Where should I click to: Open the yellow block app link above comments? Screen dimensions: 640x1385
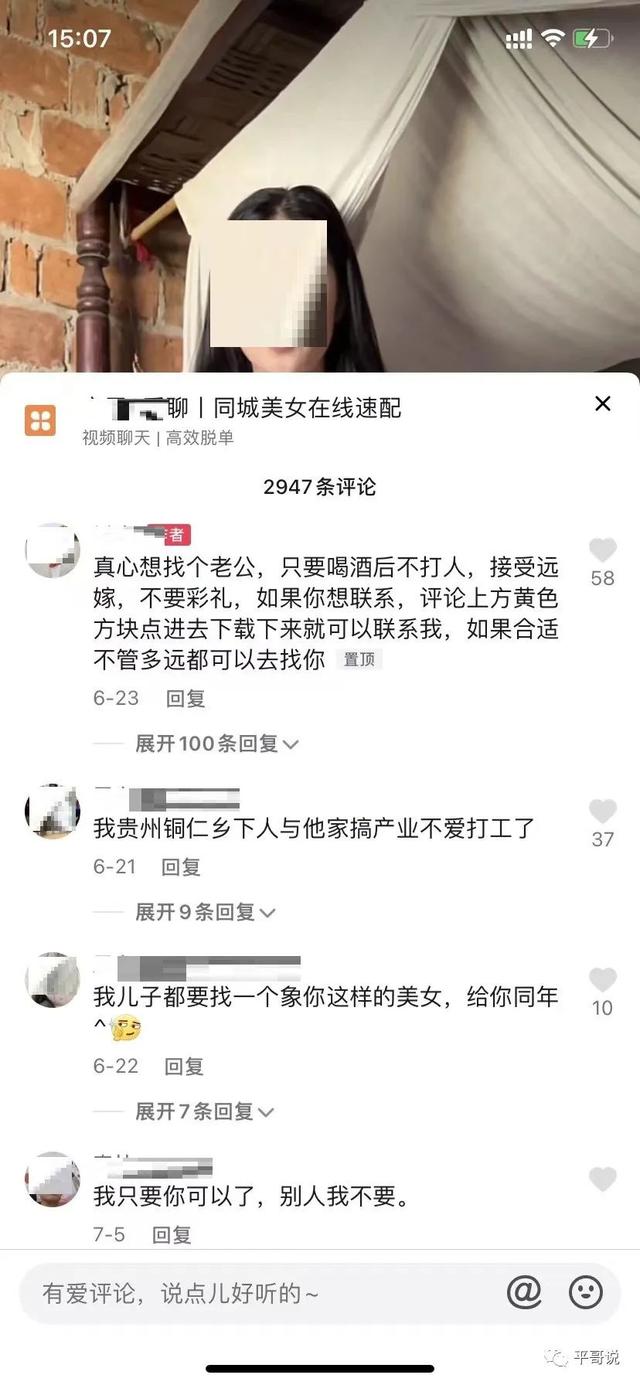click(41, 420)
